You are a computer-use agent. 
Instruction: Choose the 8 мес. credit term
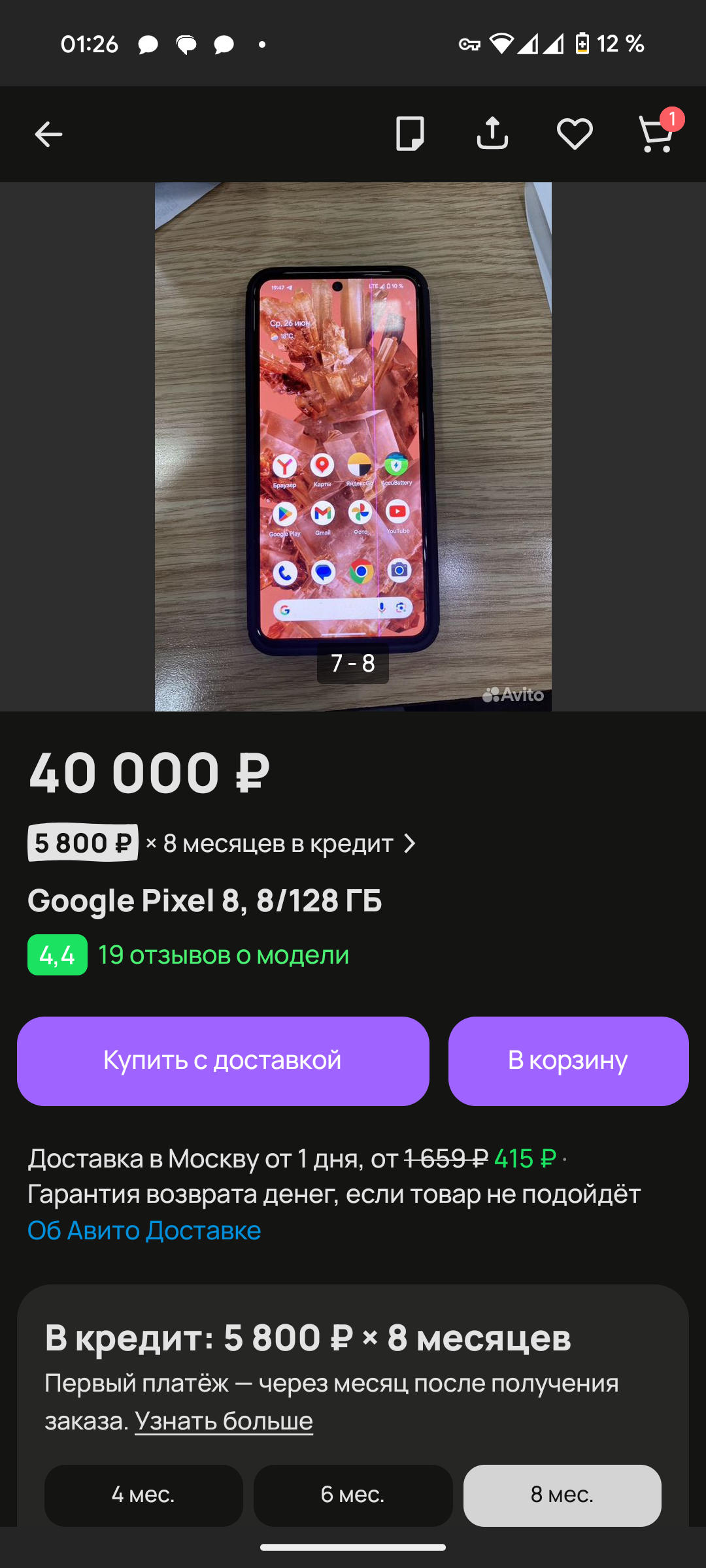tap(562, 1495)
